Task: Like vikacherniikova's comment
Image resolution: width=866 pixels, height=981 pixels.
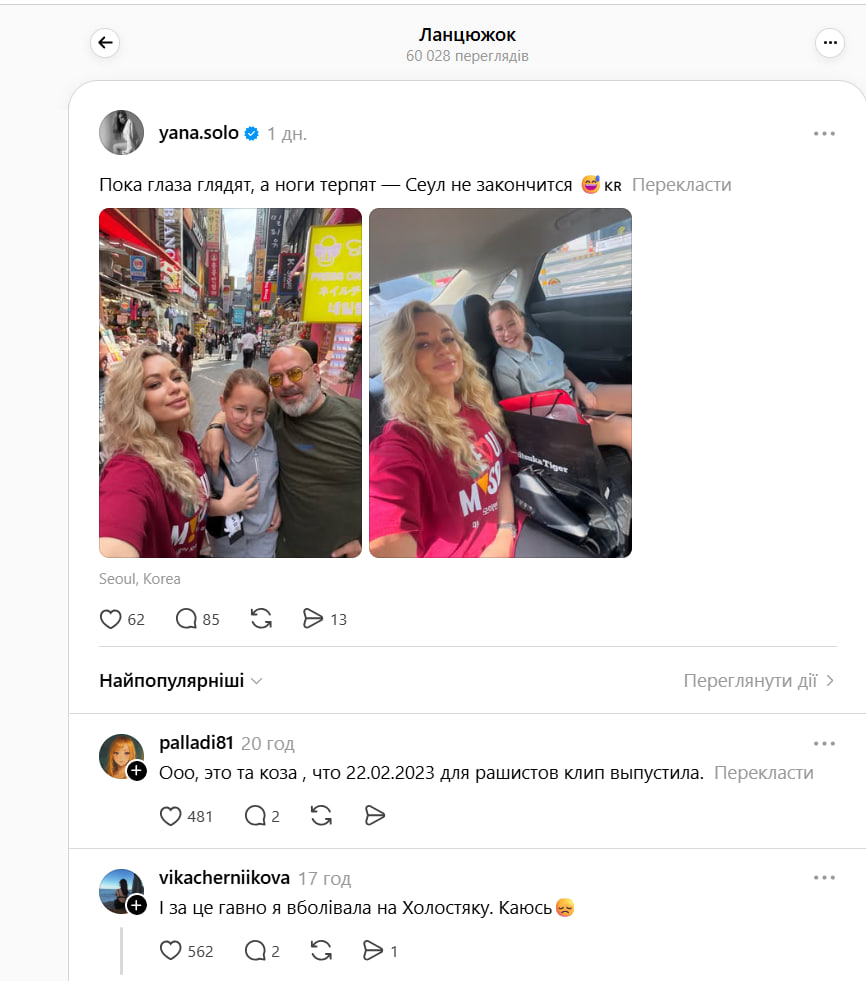Action: [171, 951]
